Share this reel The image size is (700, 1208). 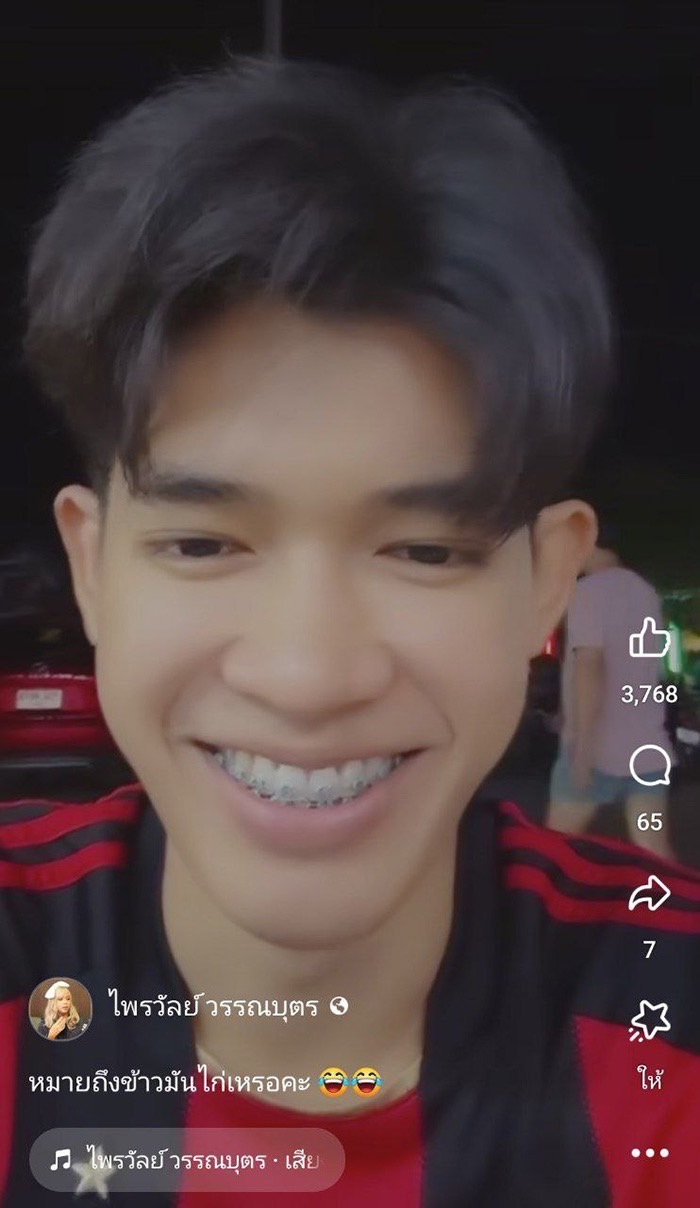(x=649, y=894)
